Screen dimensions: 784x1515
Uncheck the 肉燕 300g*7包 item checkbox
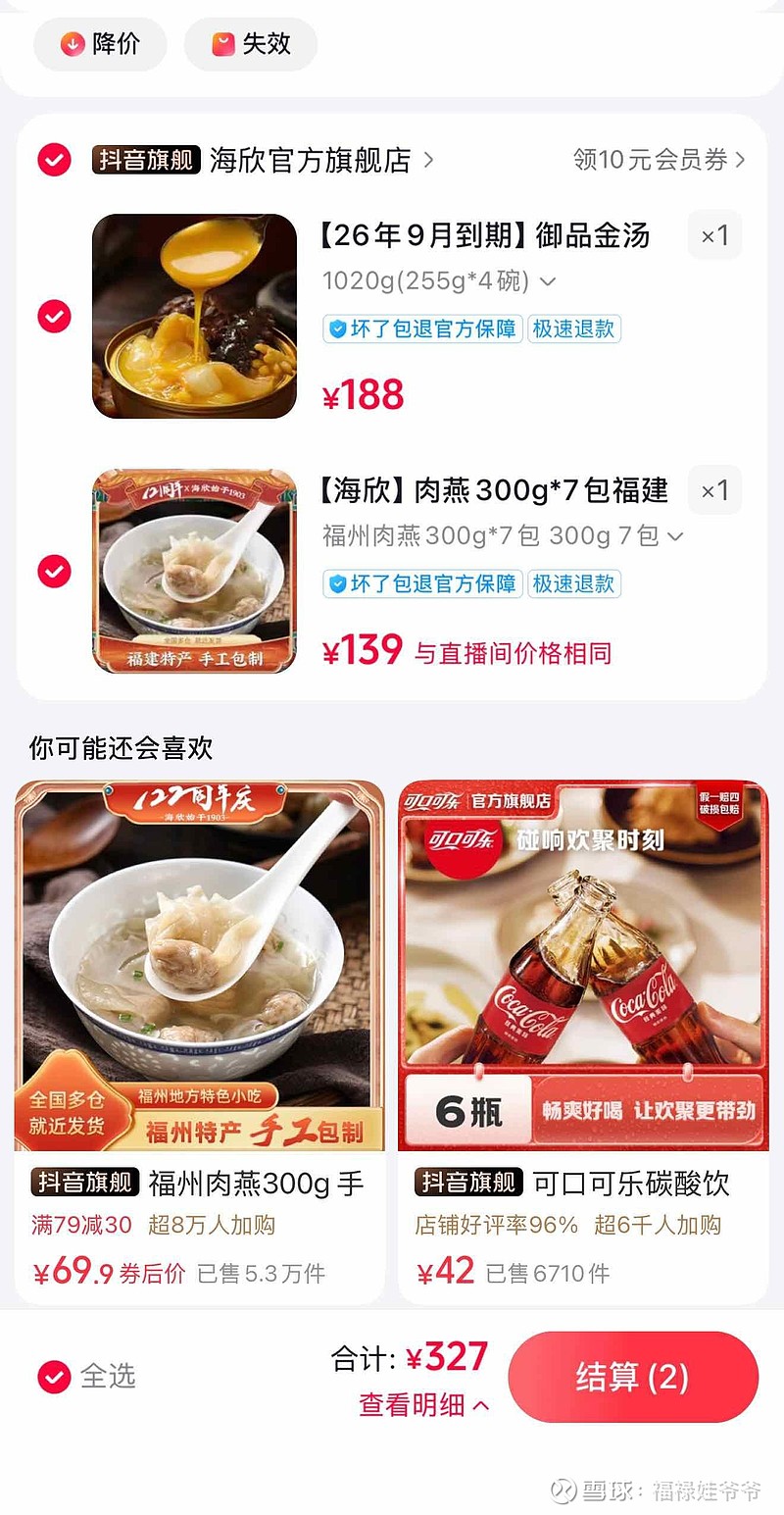[54, 571]
